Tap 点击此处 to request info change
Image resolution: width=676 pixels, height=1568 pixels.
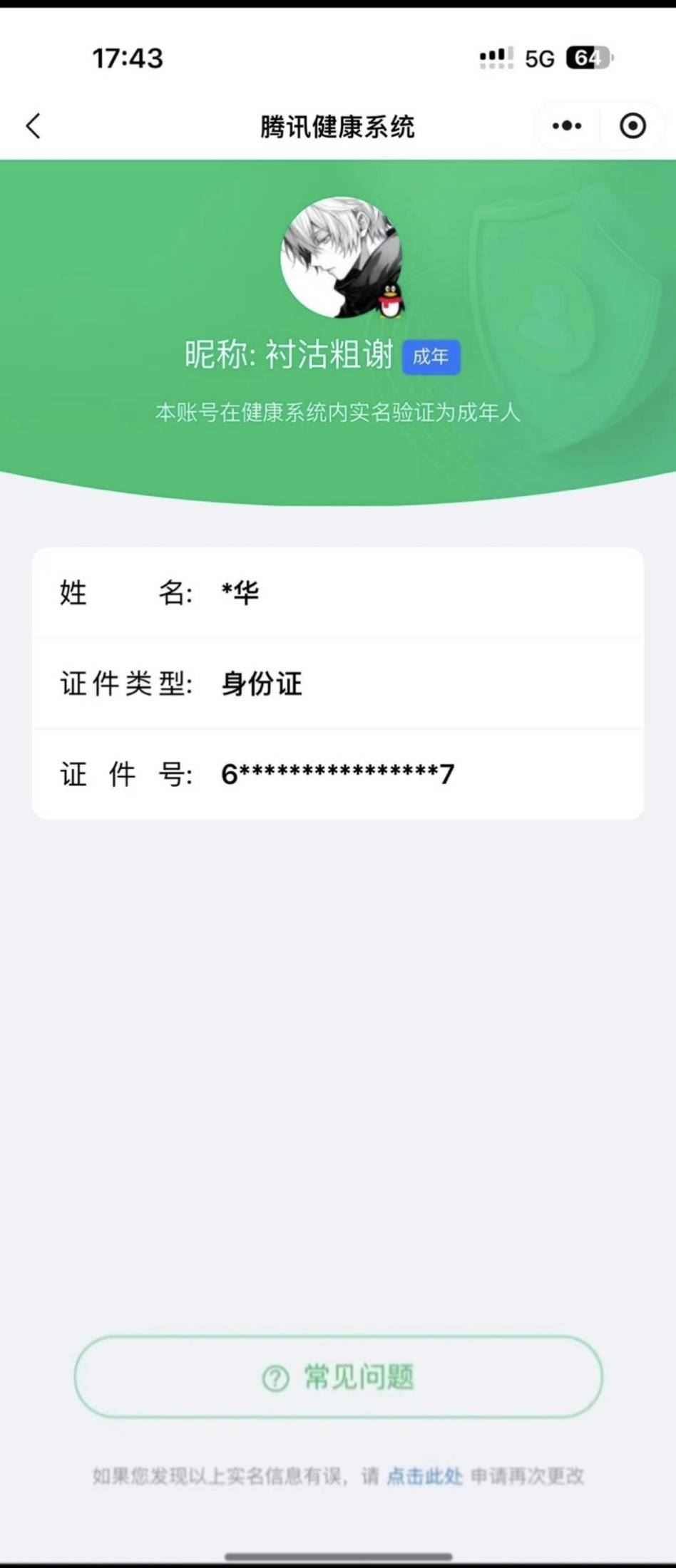425,1476
